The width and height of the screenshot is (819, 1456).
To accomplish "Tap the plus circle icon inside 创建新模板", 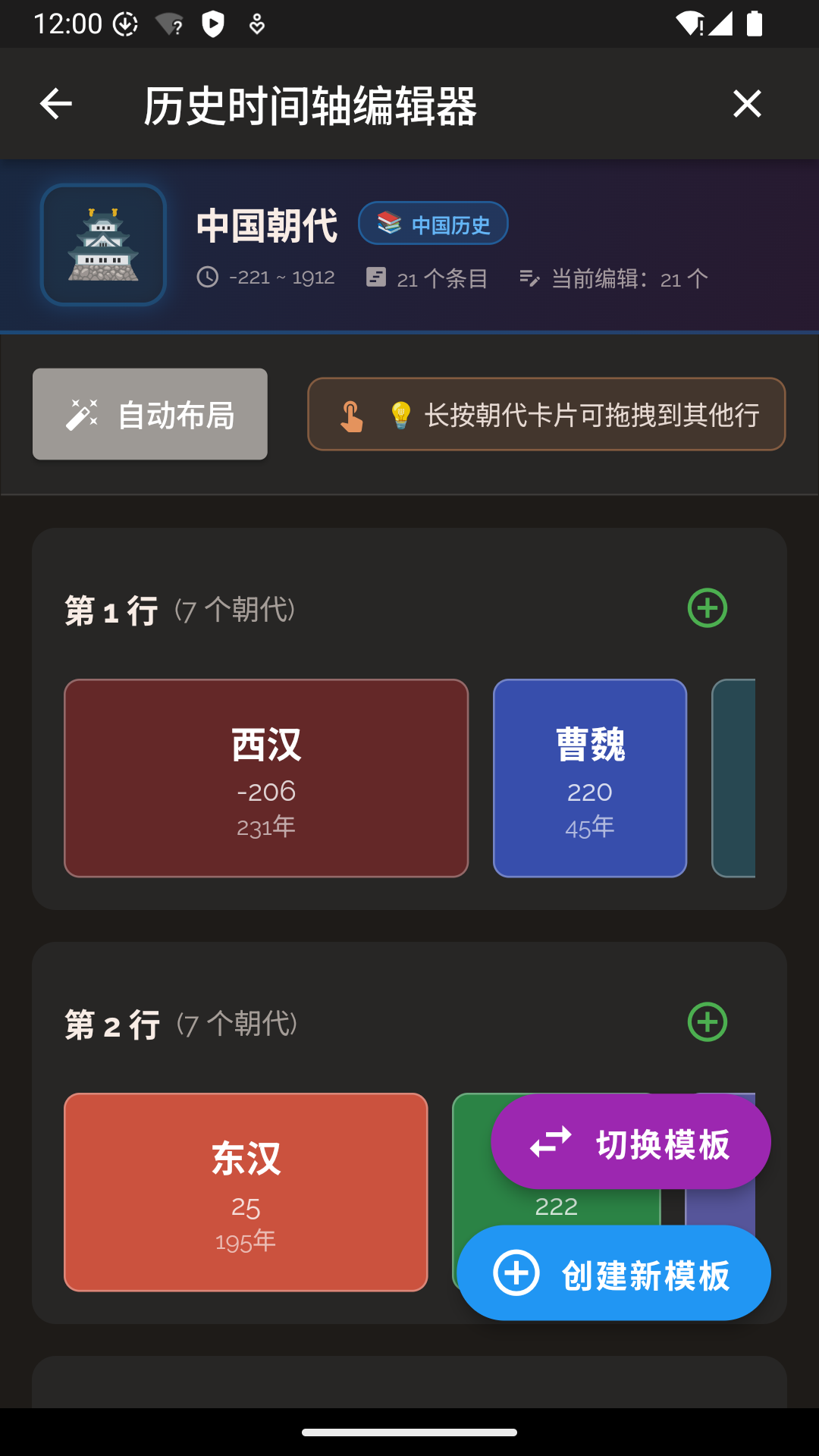I will pos(516,1272).
